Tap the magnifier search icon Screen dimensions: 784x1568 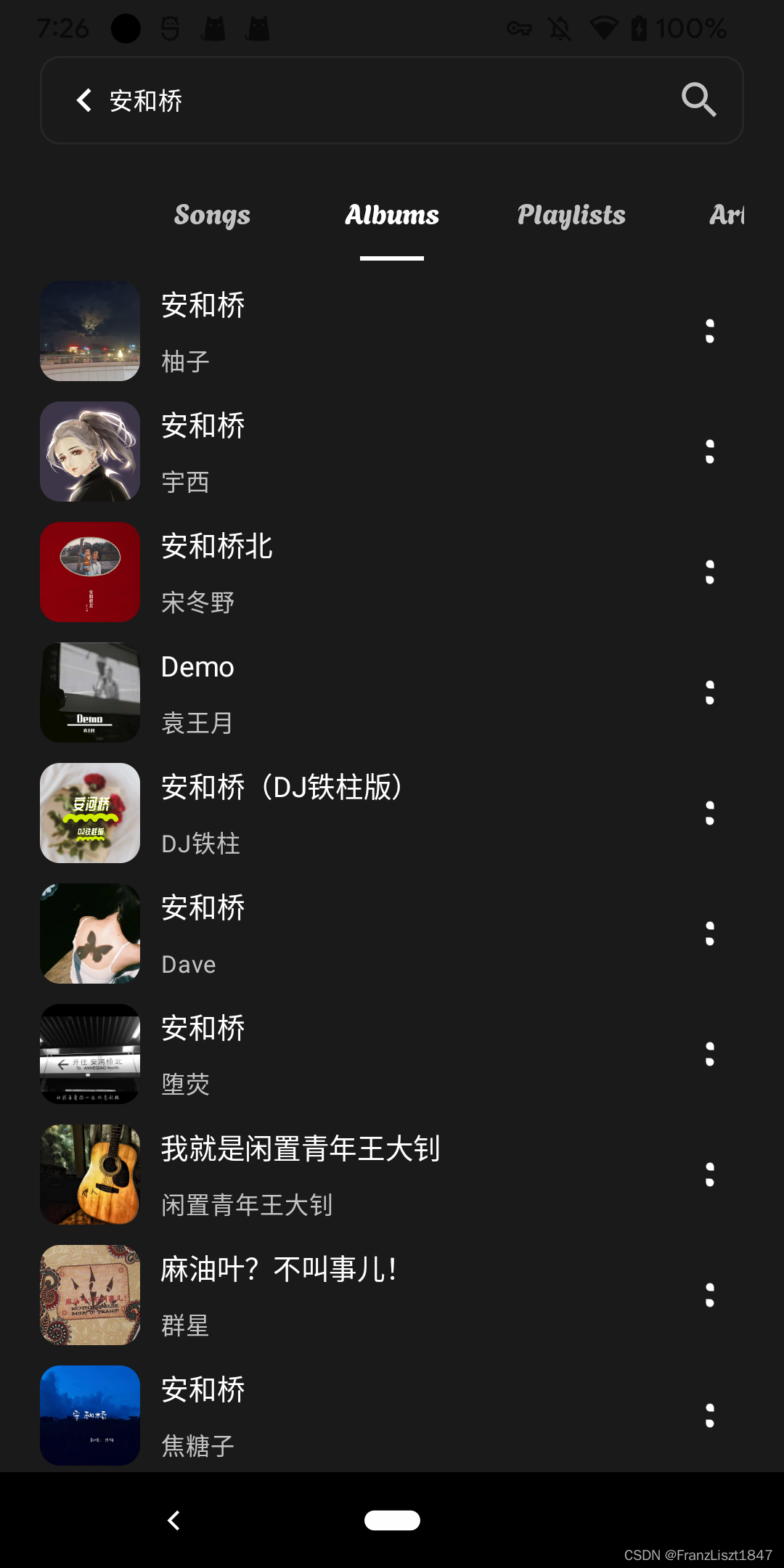point(698,100)
